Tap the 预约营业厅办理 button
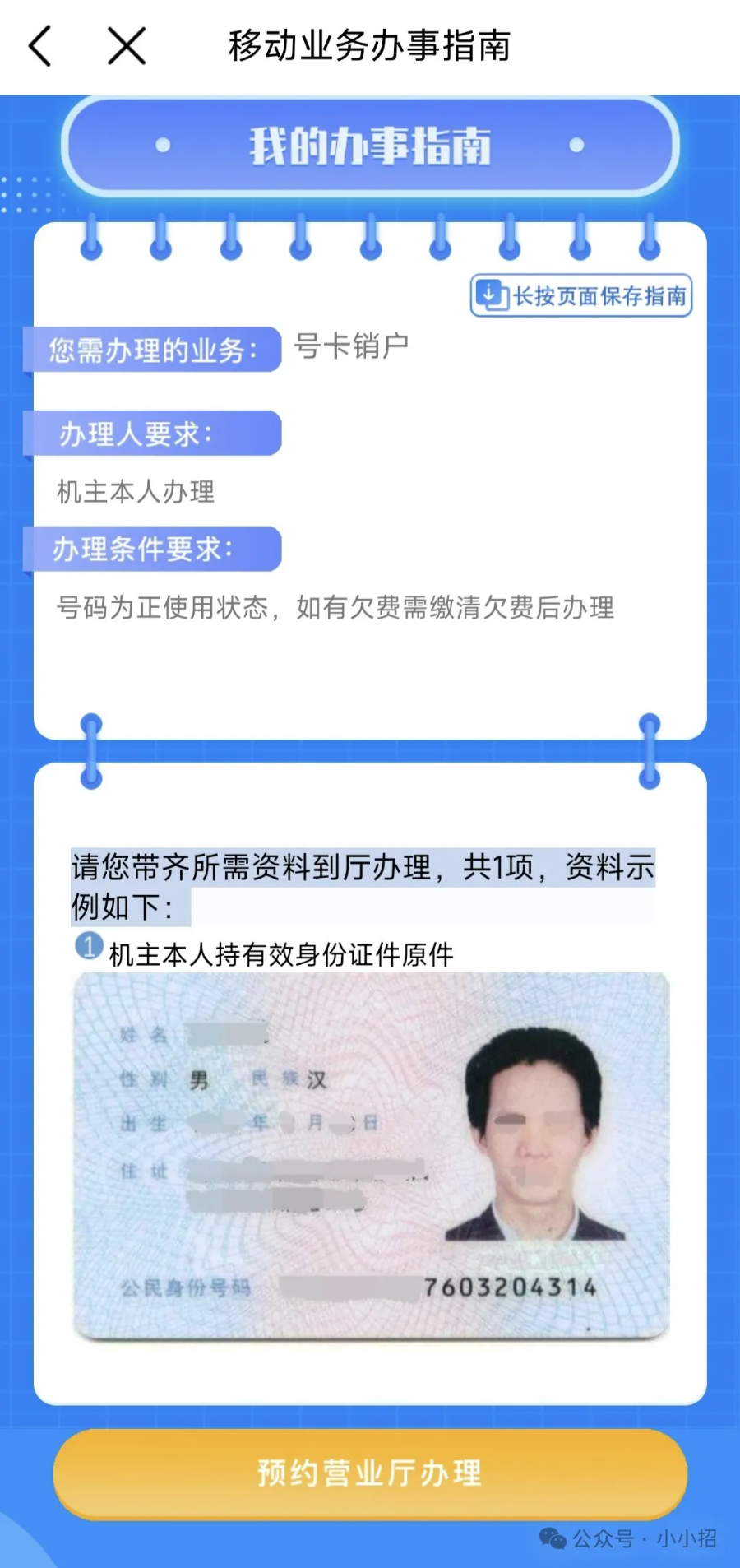The image size is (740, 1568). pos(370,1473)
